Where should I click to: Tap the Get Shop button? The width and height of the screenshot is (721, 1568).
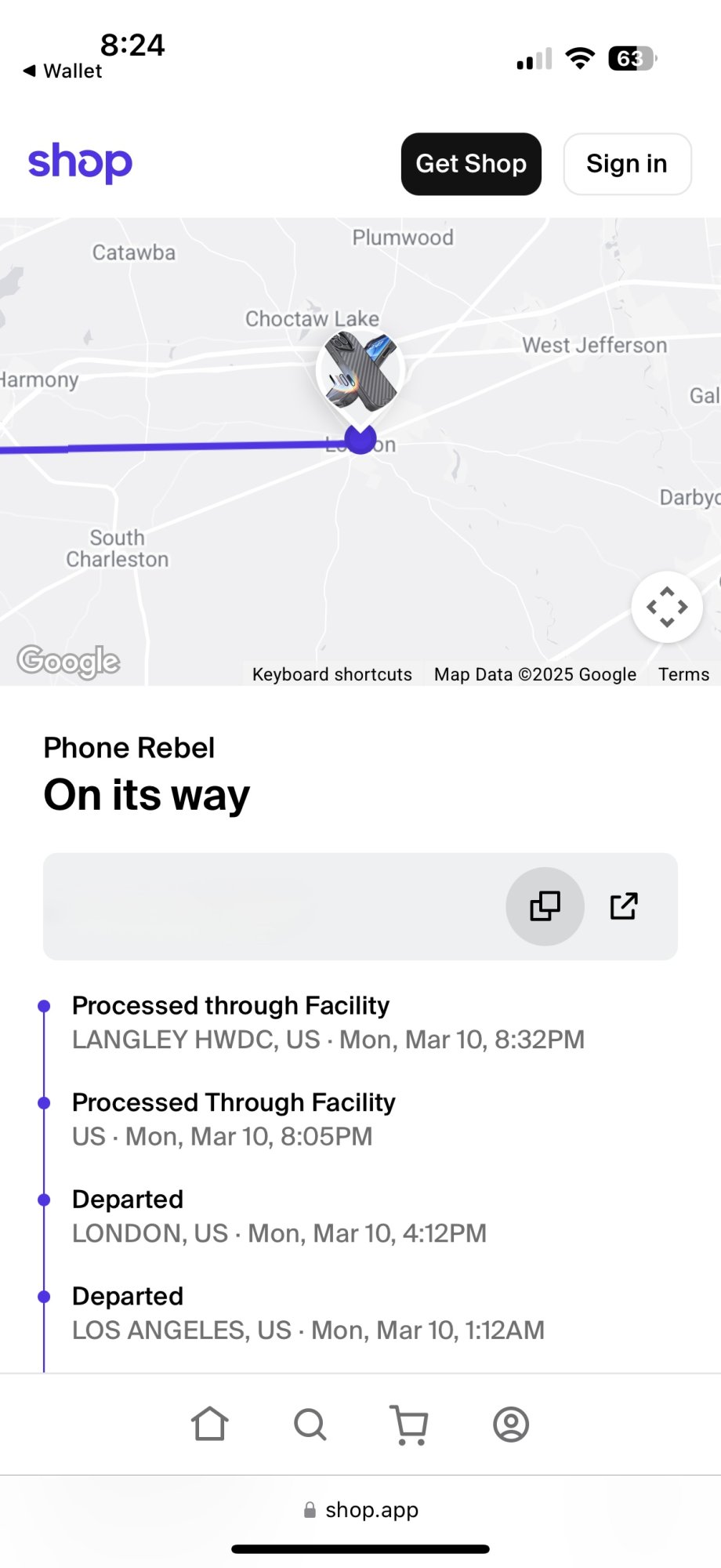(471, 164)
